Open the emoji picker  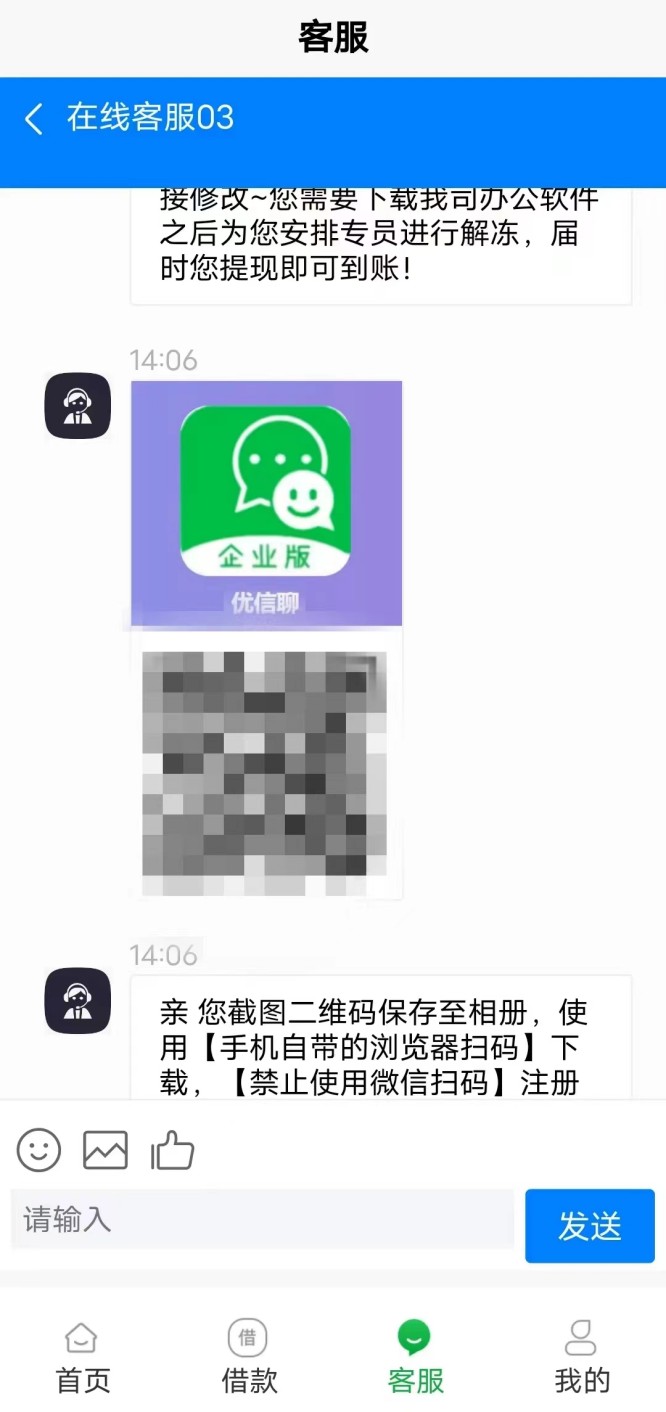pos(39,1150)
